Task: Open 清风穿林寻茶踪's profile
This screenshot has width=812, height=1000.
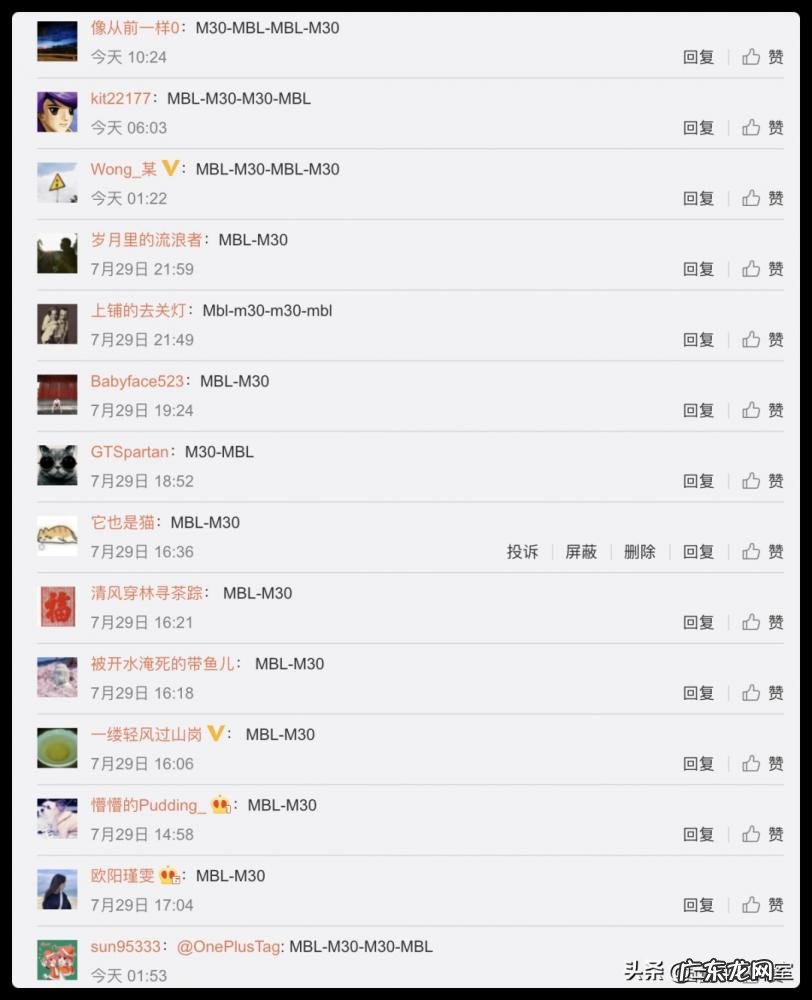Action: (x=148, y=593)
